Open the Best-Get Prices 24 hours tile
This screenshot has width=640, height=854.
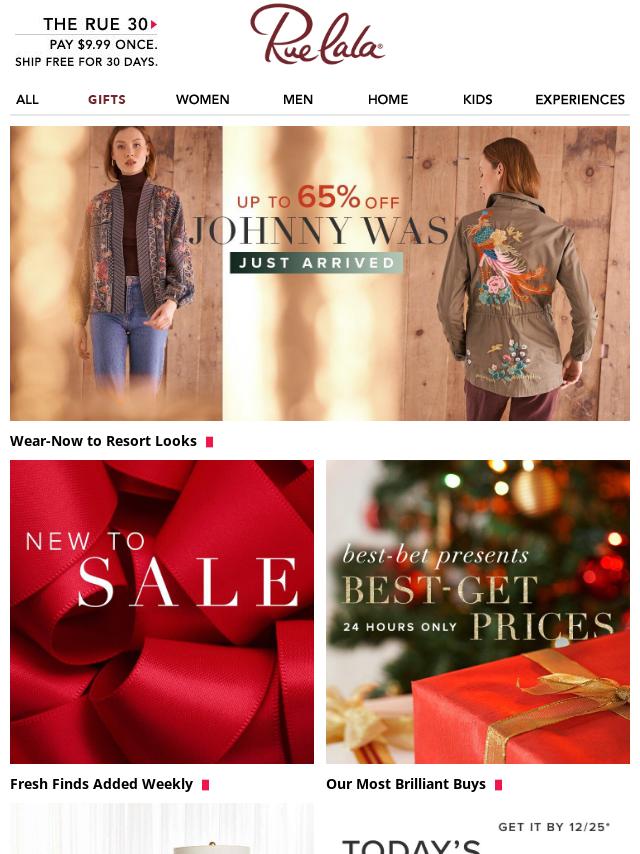click(478, 611)
